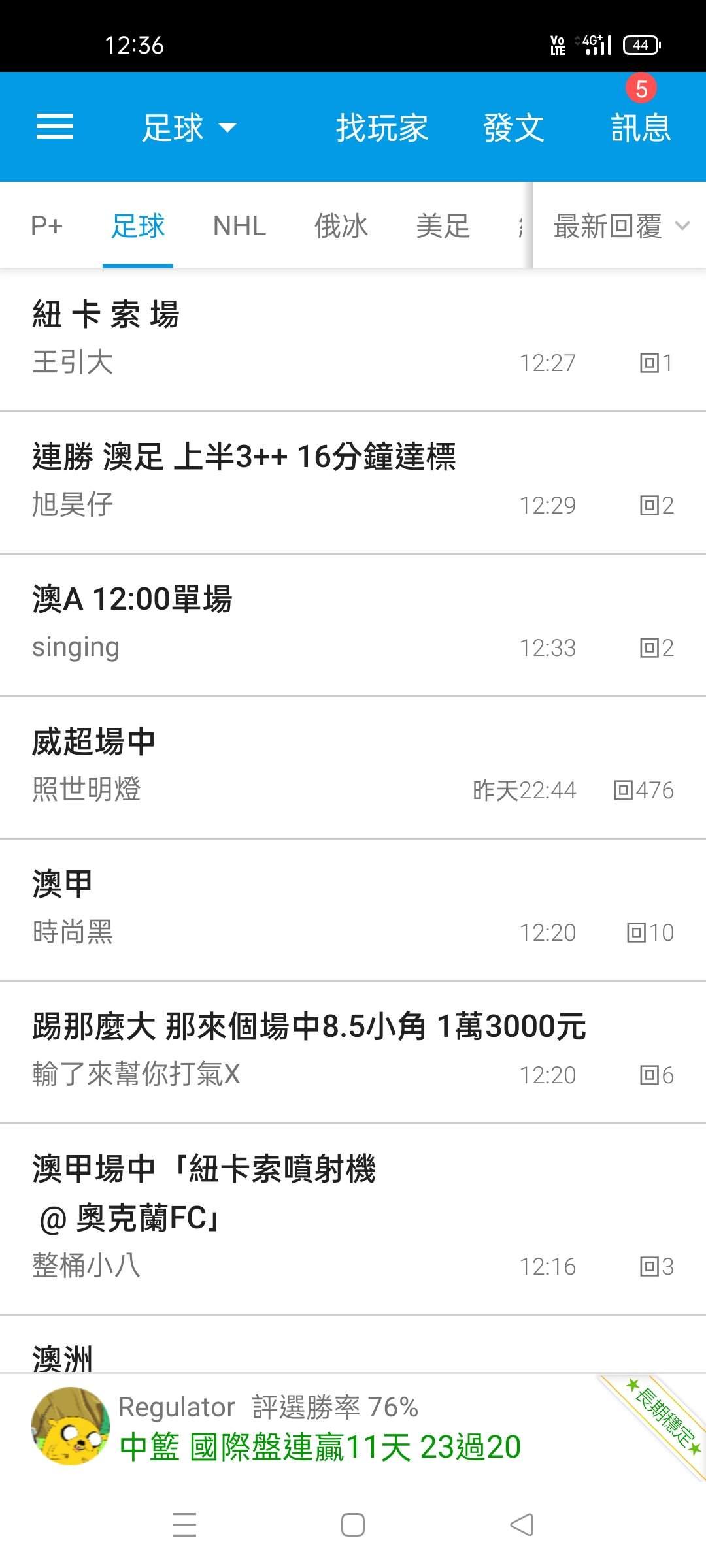Open 找玩家 in the top bar
The width and height of the screenshot is (706, 1568).
click(x=382, y=127)
